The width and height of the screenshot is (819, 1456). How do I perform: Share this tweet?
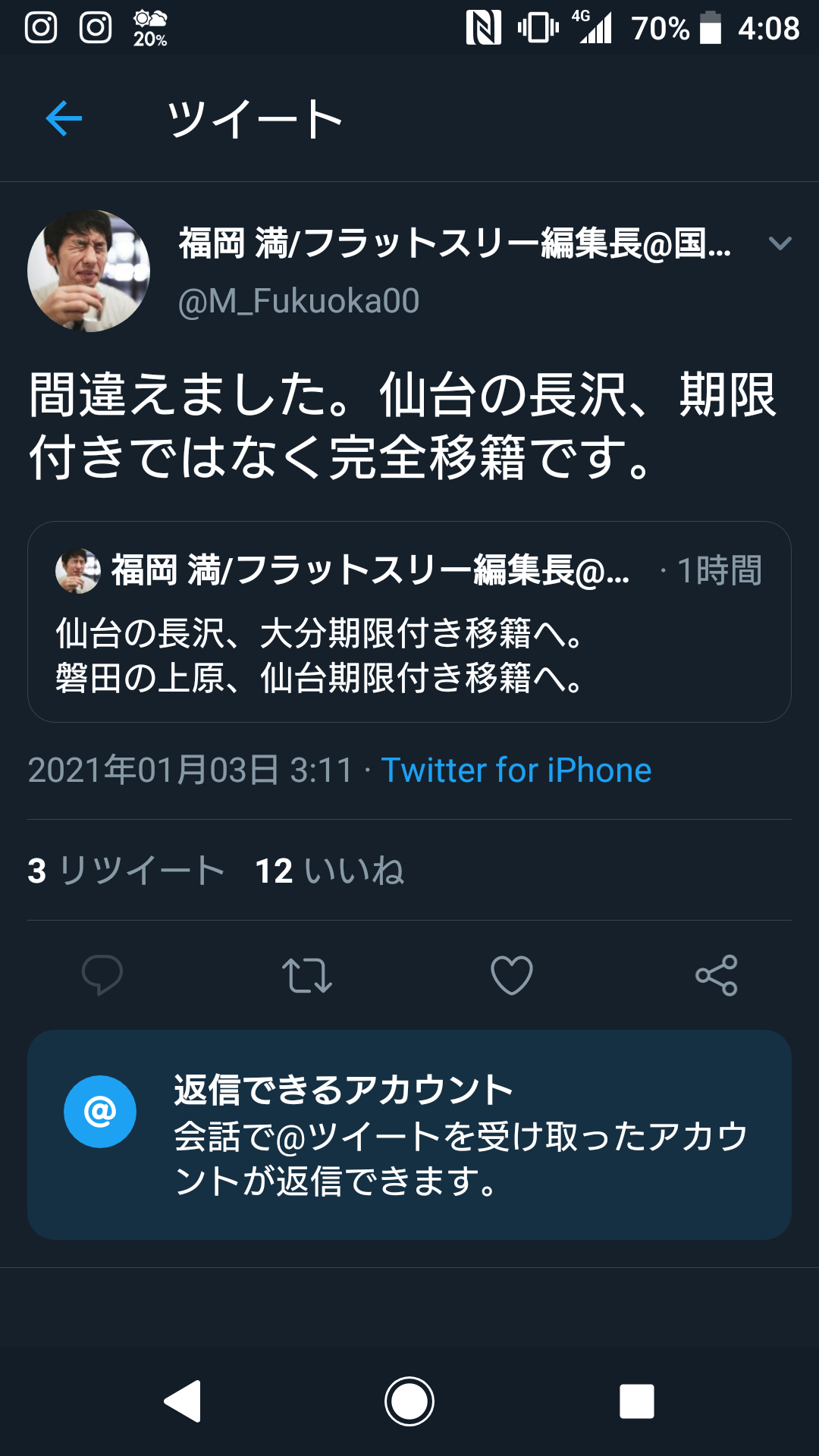(717, 975)
